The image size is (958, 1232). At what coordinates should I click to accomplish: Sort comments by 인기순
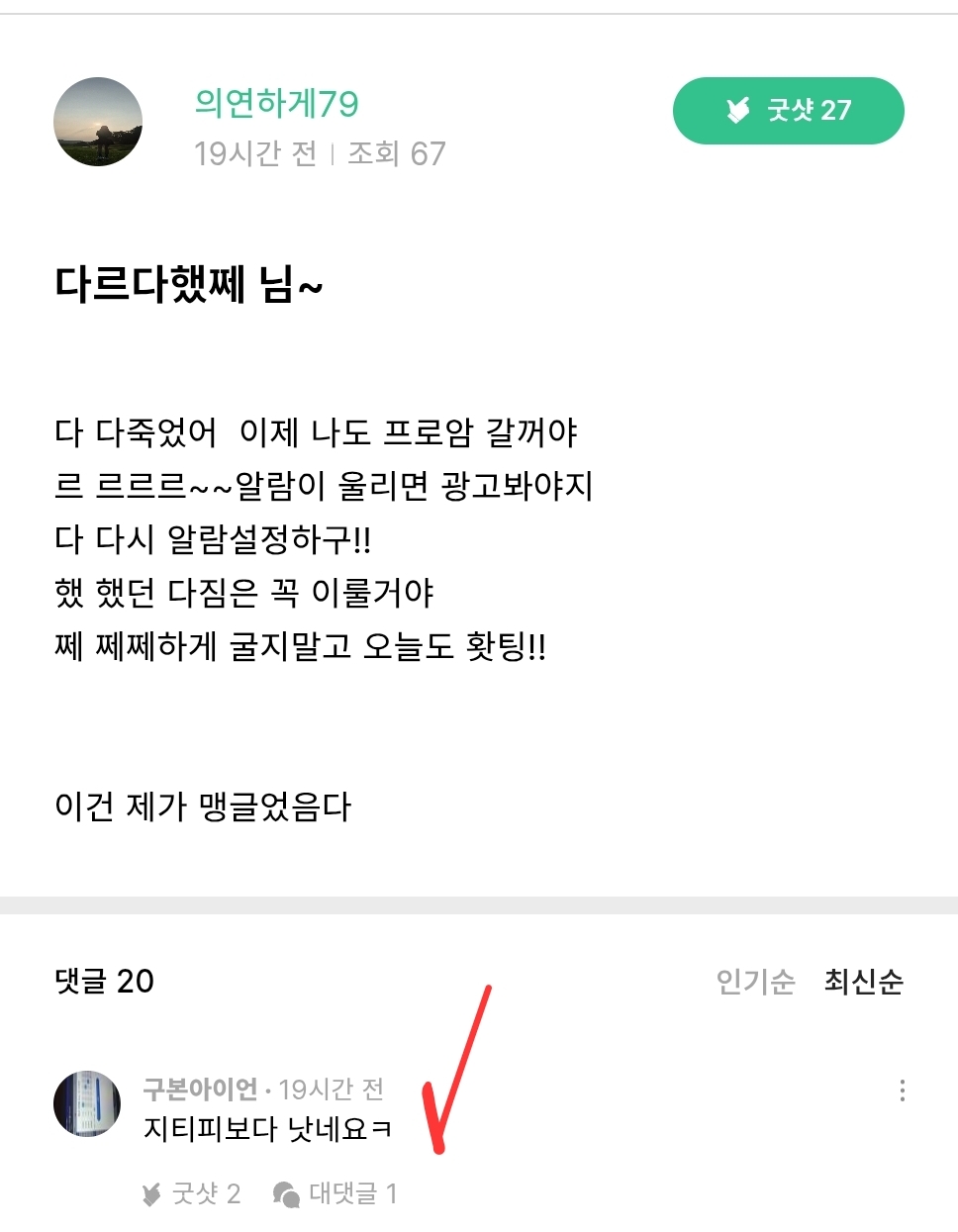tap(755, 982)
